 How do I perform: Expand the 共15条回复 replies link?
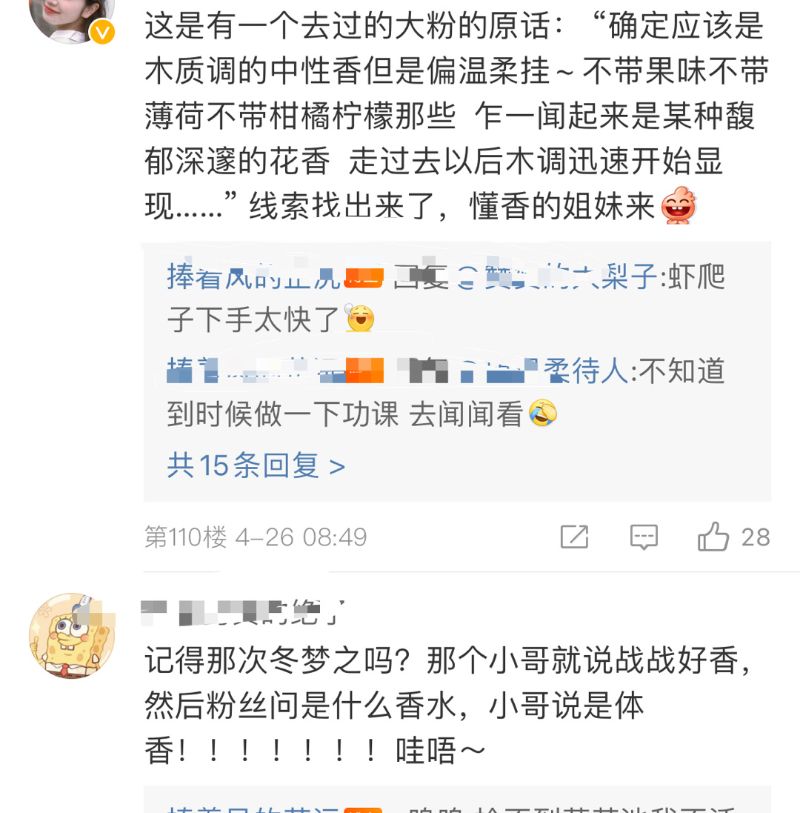[256, 465]
